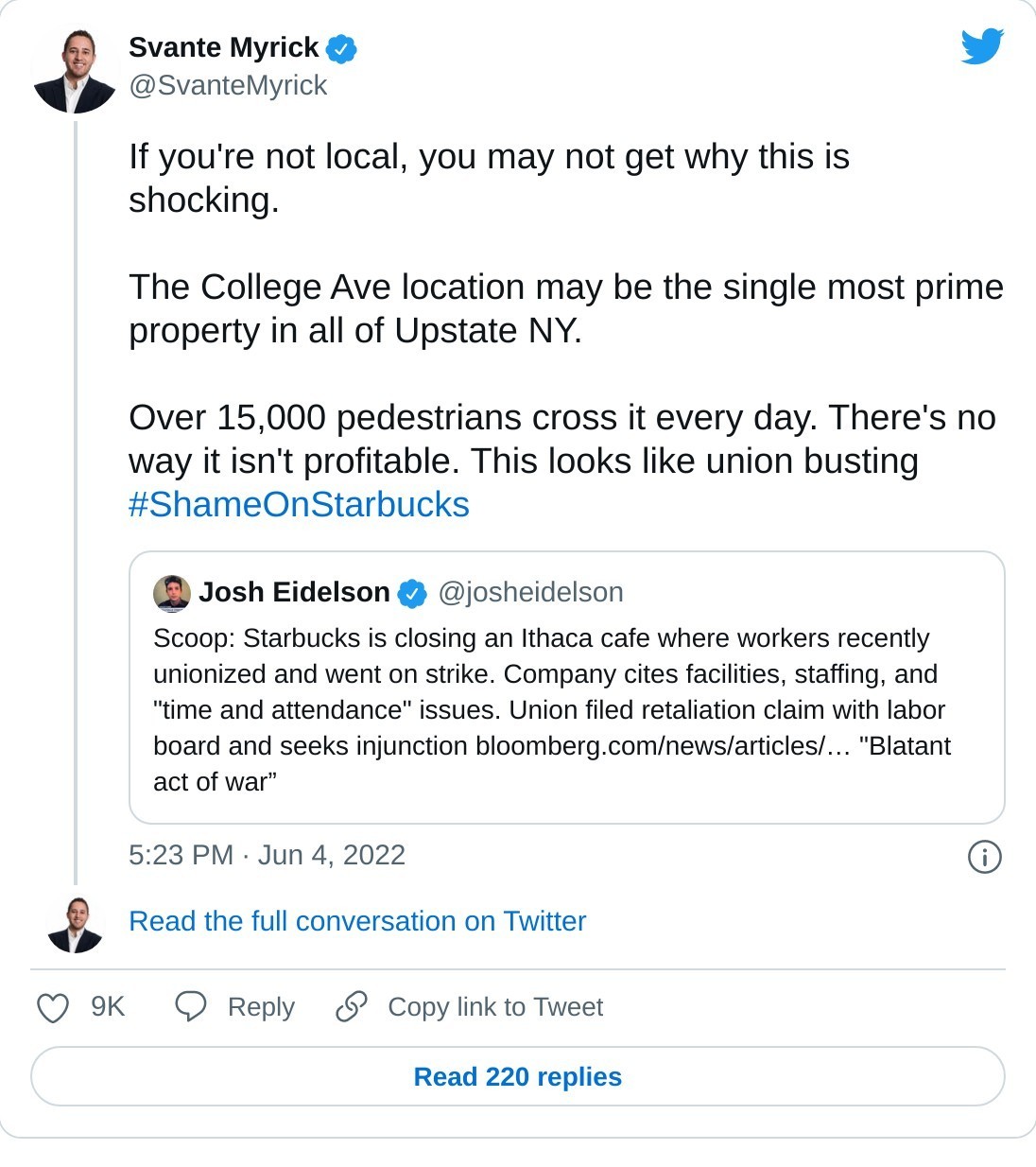
Task: Click the @josheidelson username
Action: [x=530, y=592]
